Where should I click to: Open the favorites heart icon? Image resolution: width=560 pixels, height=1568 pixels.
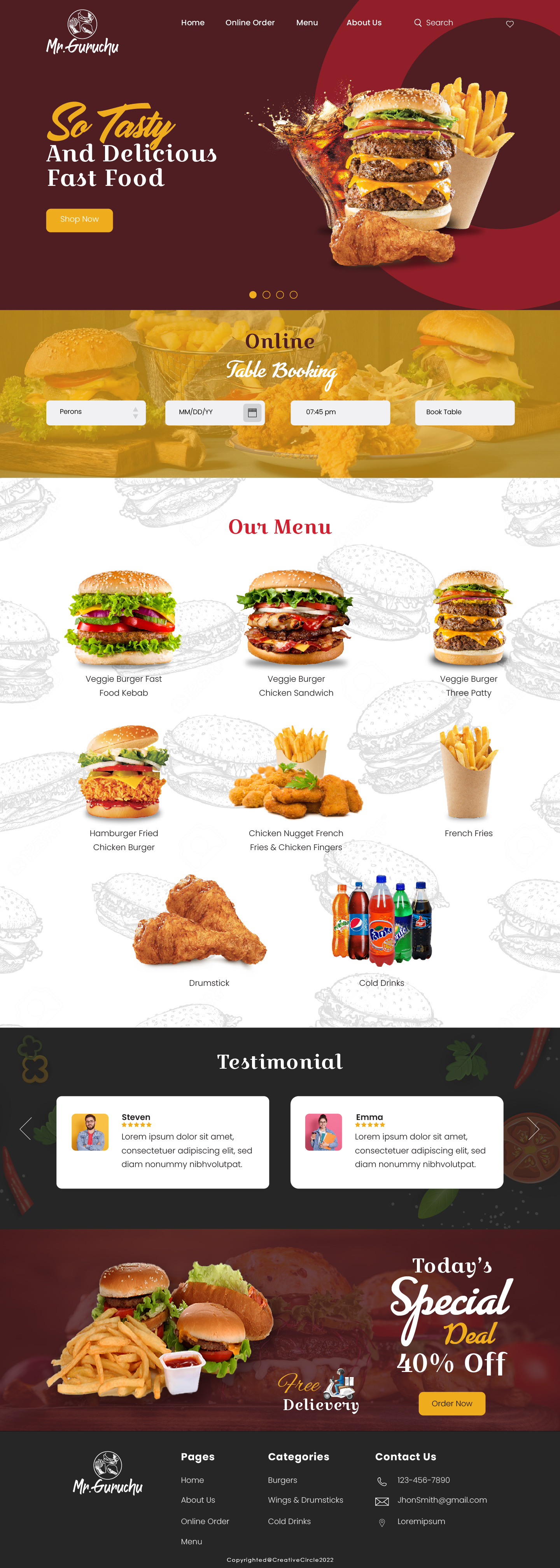point(509,24)
